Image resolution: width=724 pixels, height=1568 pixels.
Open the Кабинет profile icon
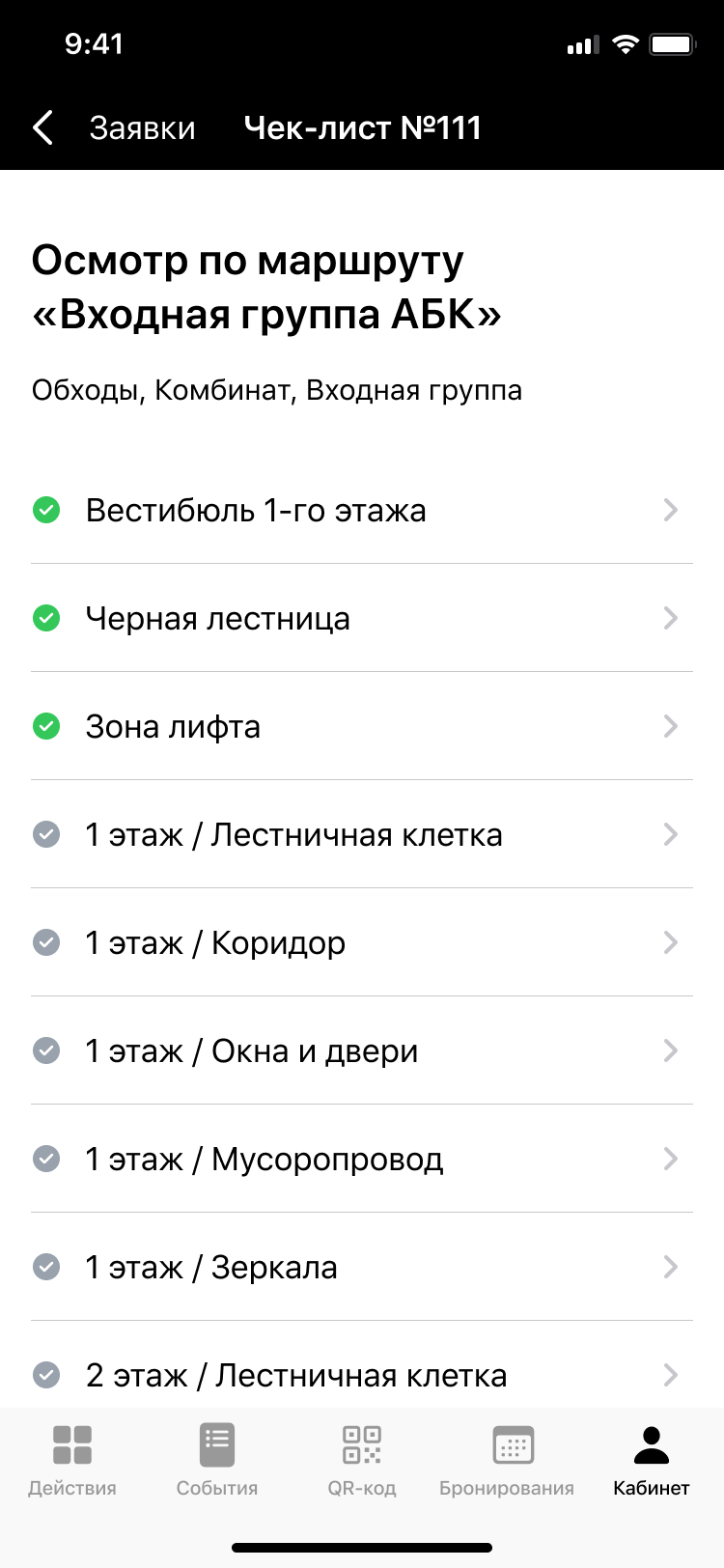(x=650, y=1442)
